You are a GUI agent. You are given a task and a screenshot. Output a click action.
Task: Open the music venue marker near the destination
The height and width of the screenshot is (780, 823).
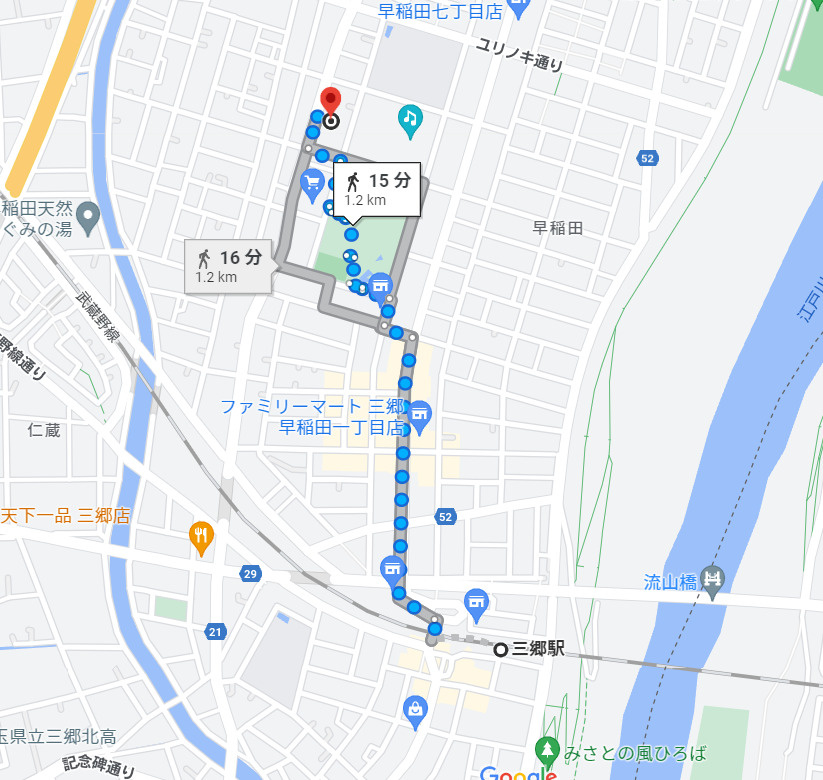tap(409, 120)
